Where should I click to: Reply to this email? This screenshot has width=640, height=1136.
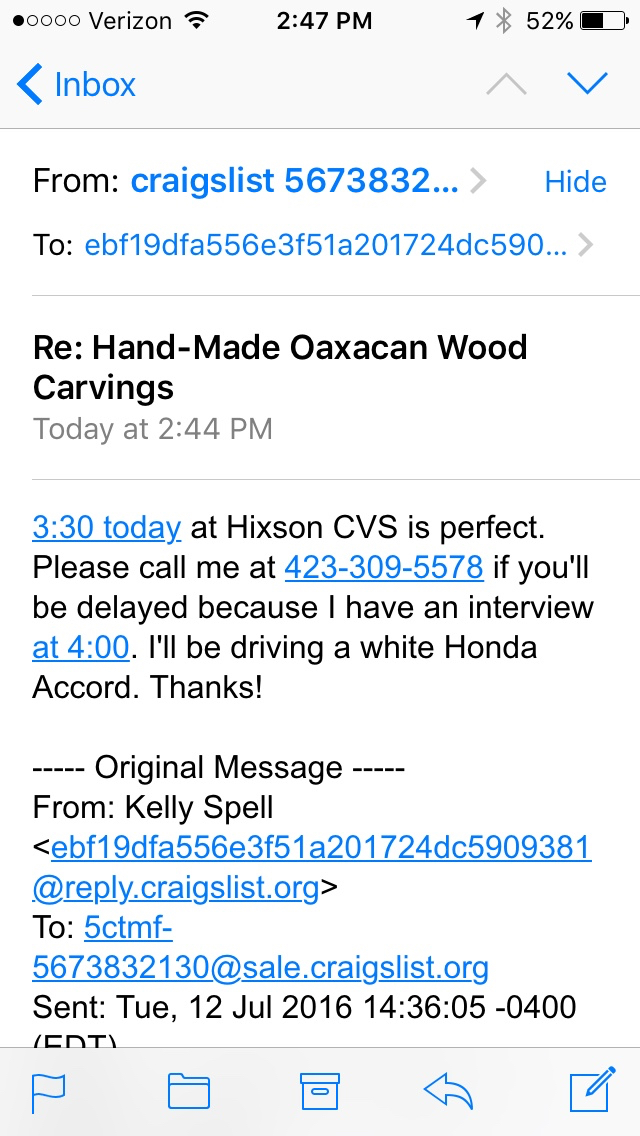(448, 1091)
